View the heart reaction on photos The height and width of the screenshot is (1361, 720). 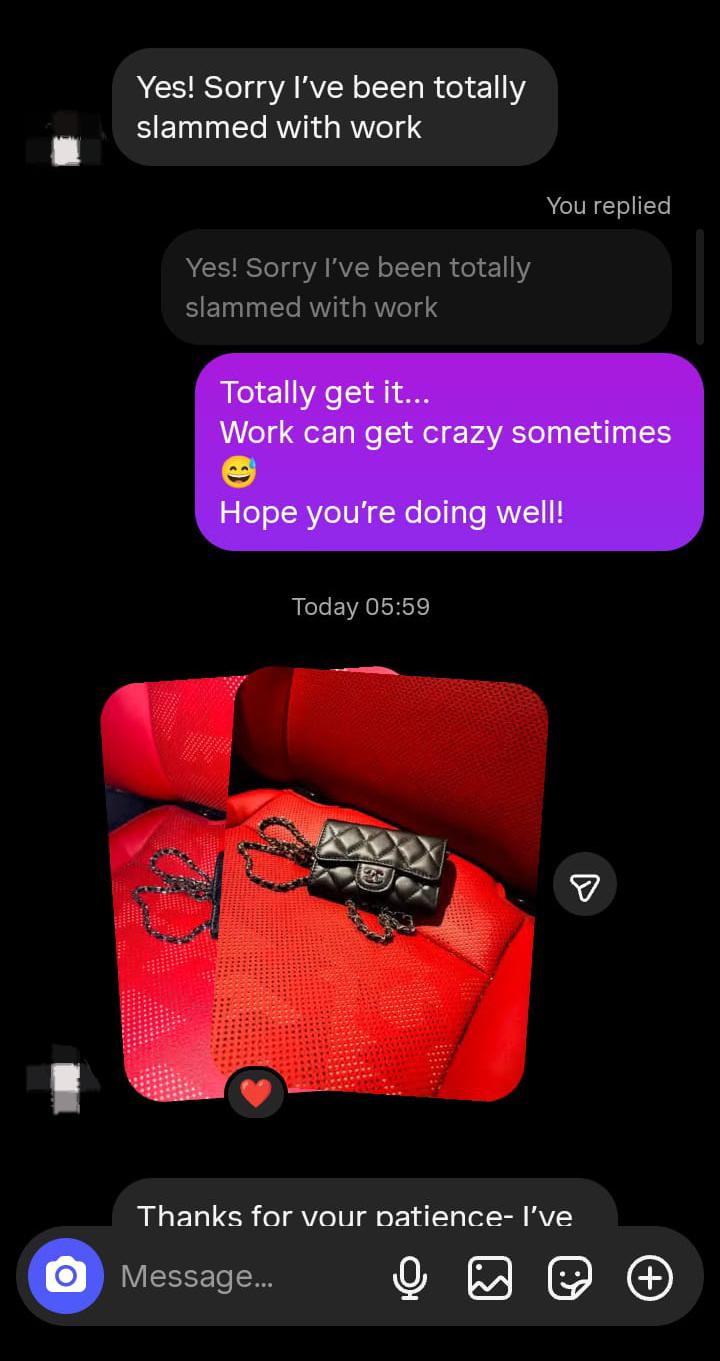[257, 1093]
